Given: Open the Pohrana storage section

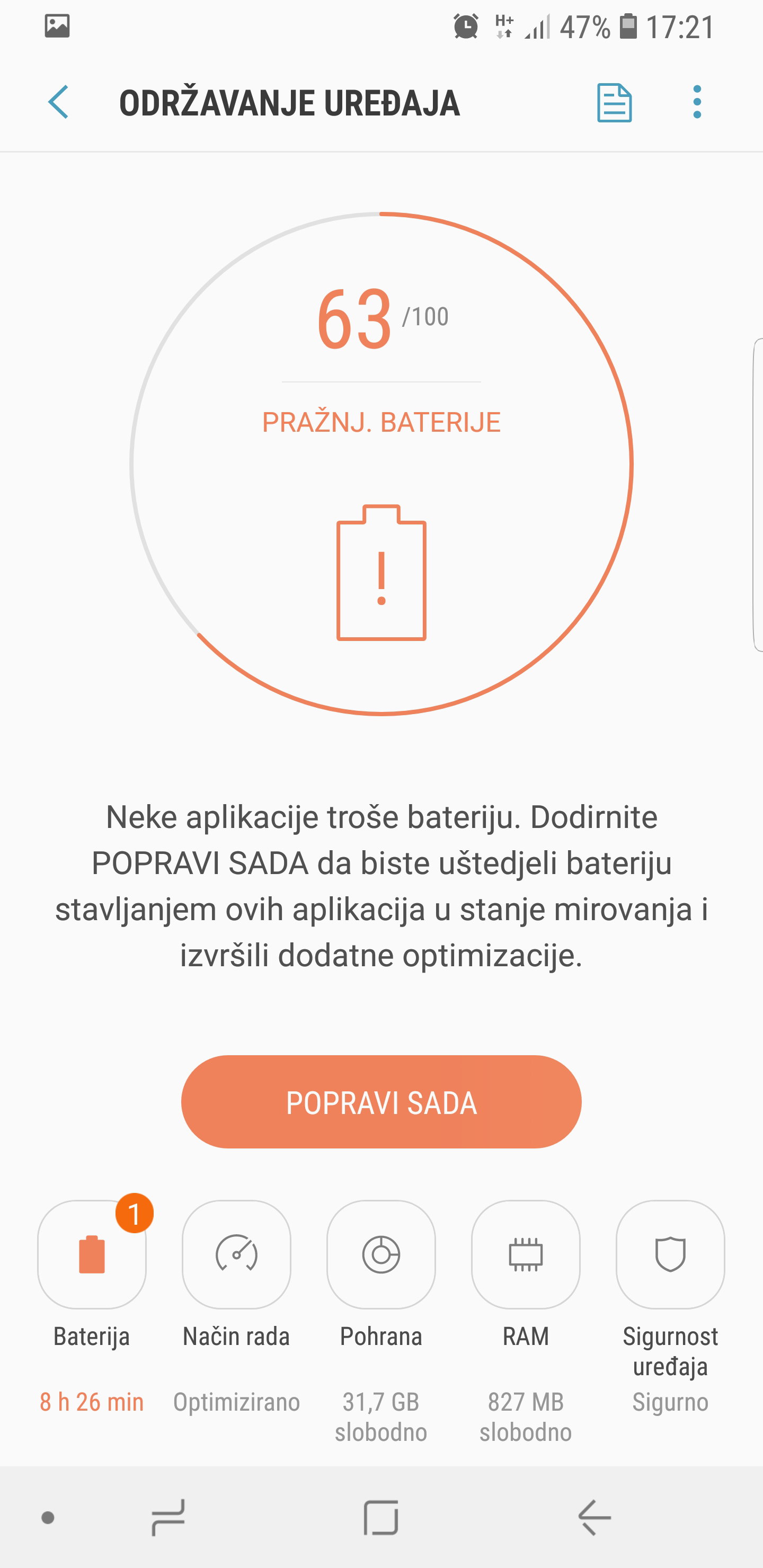Looking at the screenshot, I should tap(381, 1254).
